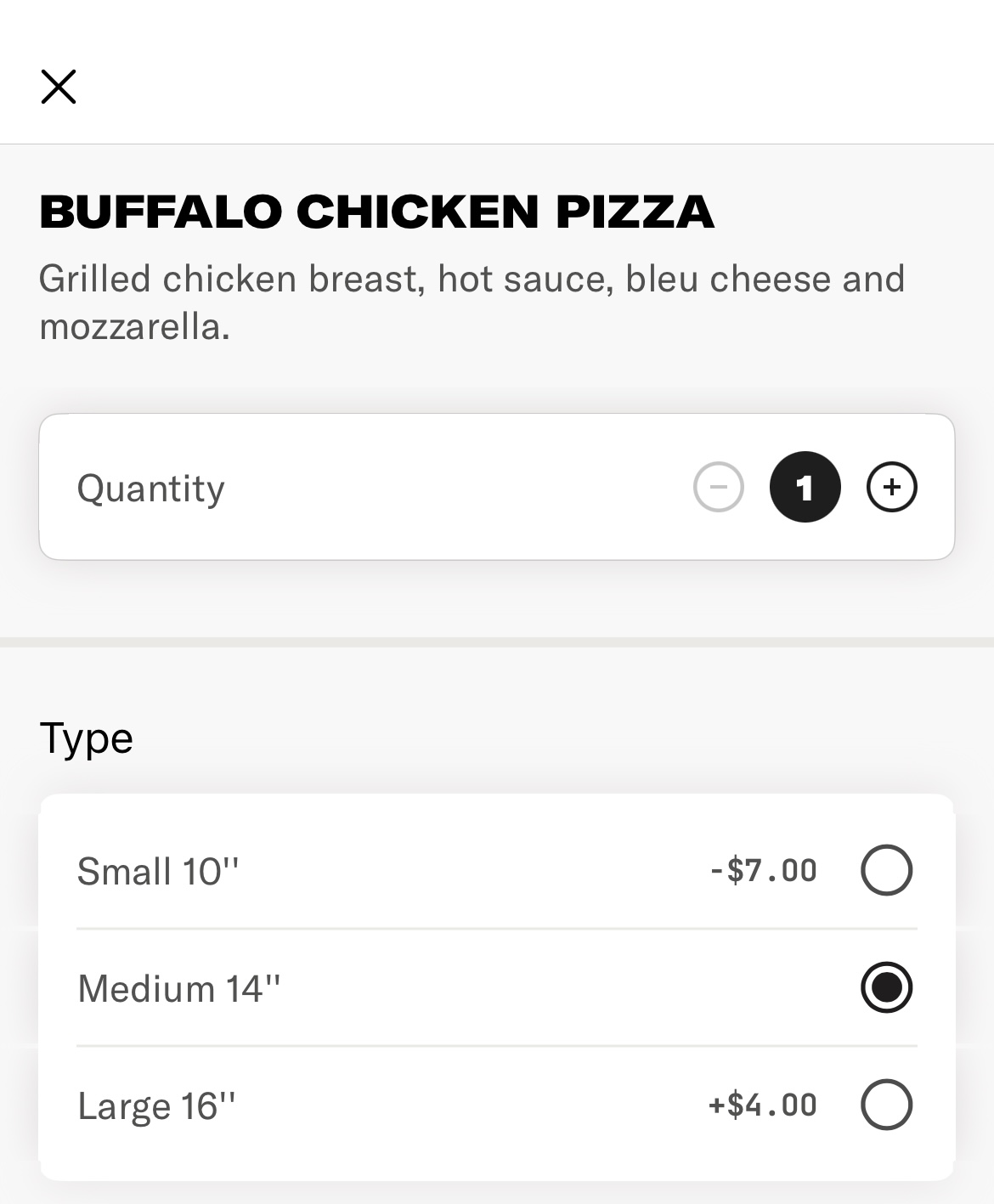The image size is (994, 1204).
Task: Choose the Medium 14" size option
Action: pyautogui.click(x=886, y=987)
